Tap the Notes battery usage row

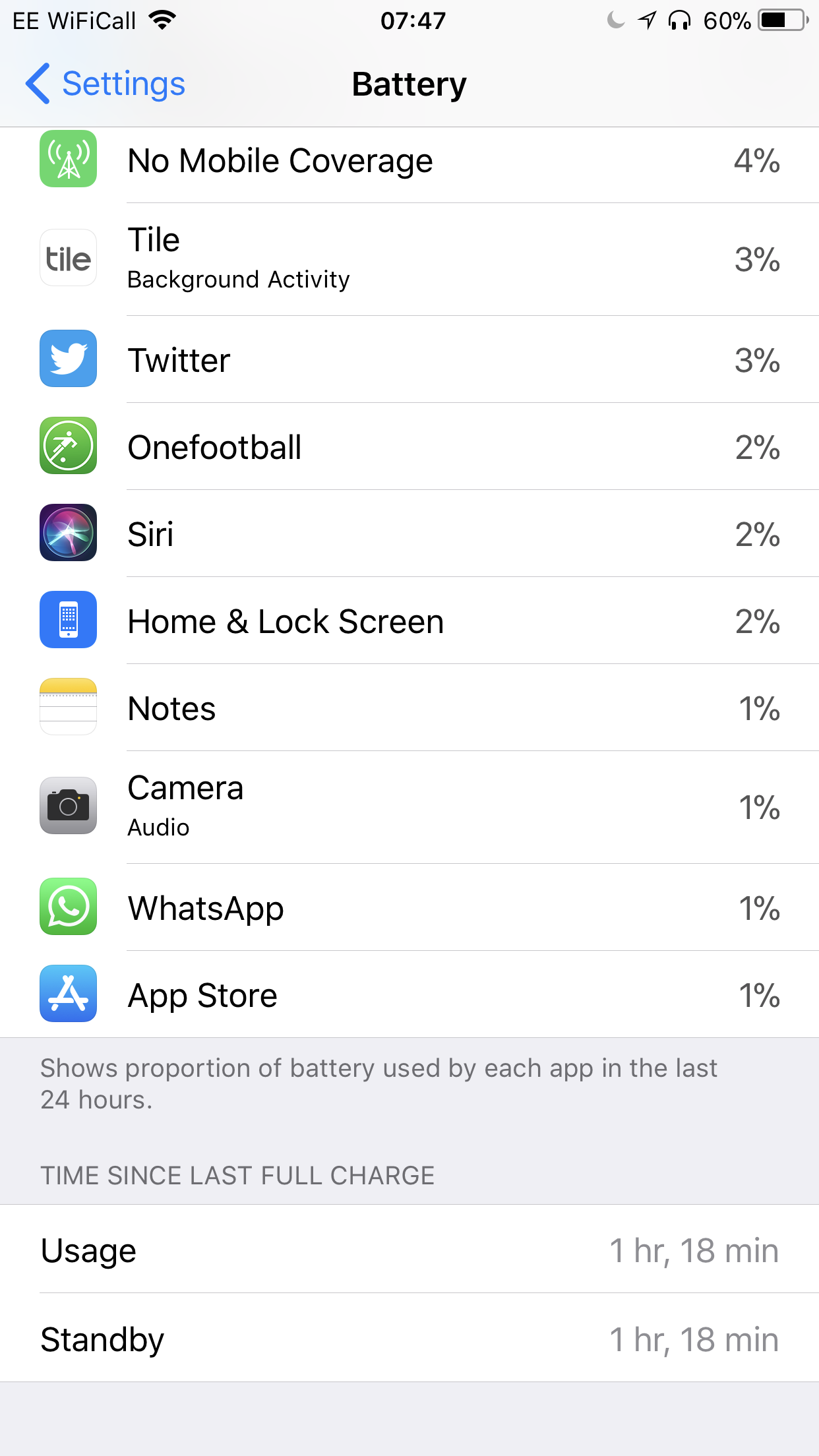click(409, 708)
